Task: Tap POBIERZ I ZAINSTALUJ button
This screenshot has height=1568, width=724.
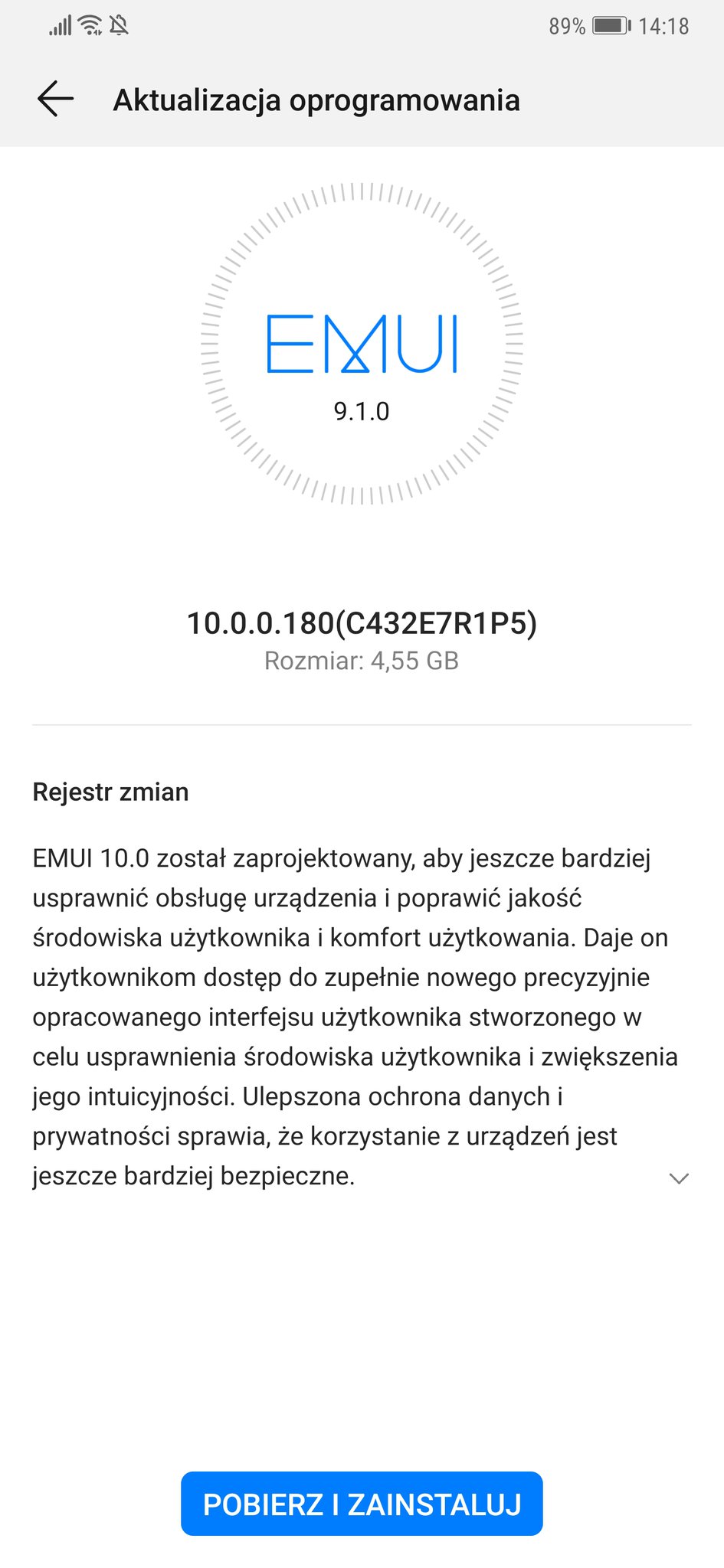Action: click(x=362, y=1504)
